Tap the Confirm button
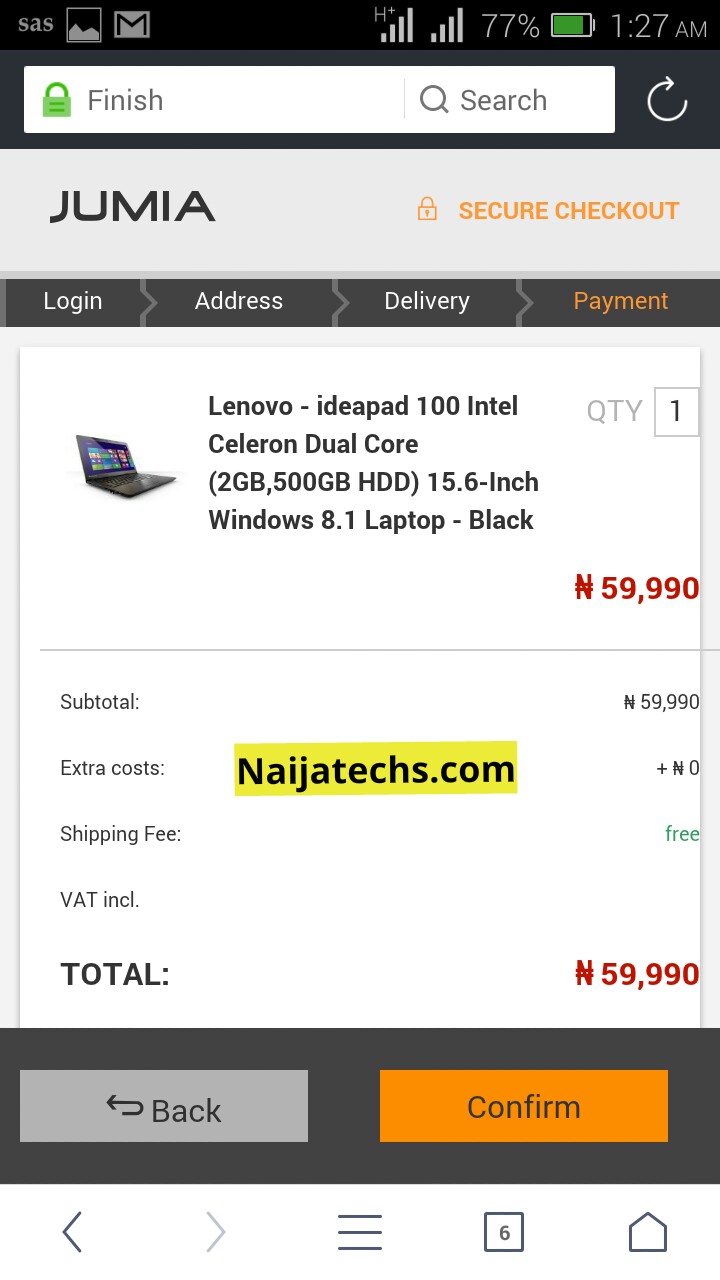The height and width of the screenshot is (1280, 720). [523, 1106]
